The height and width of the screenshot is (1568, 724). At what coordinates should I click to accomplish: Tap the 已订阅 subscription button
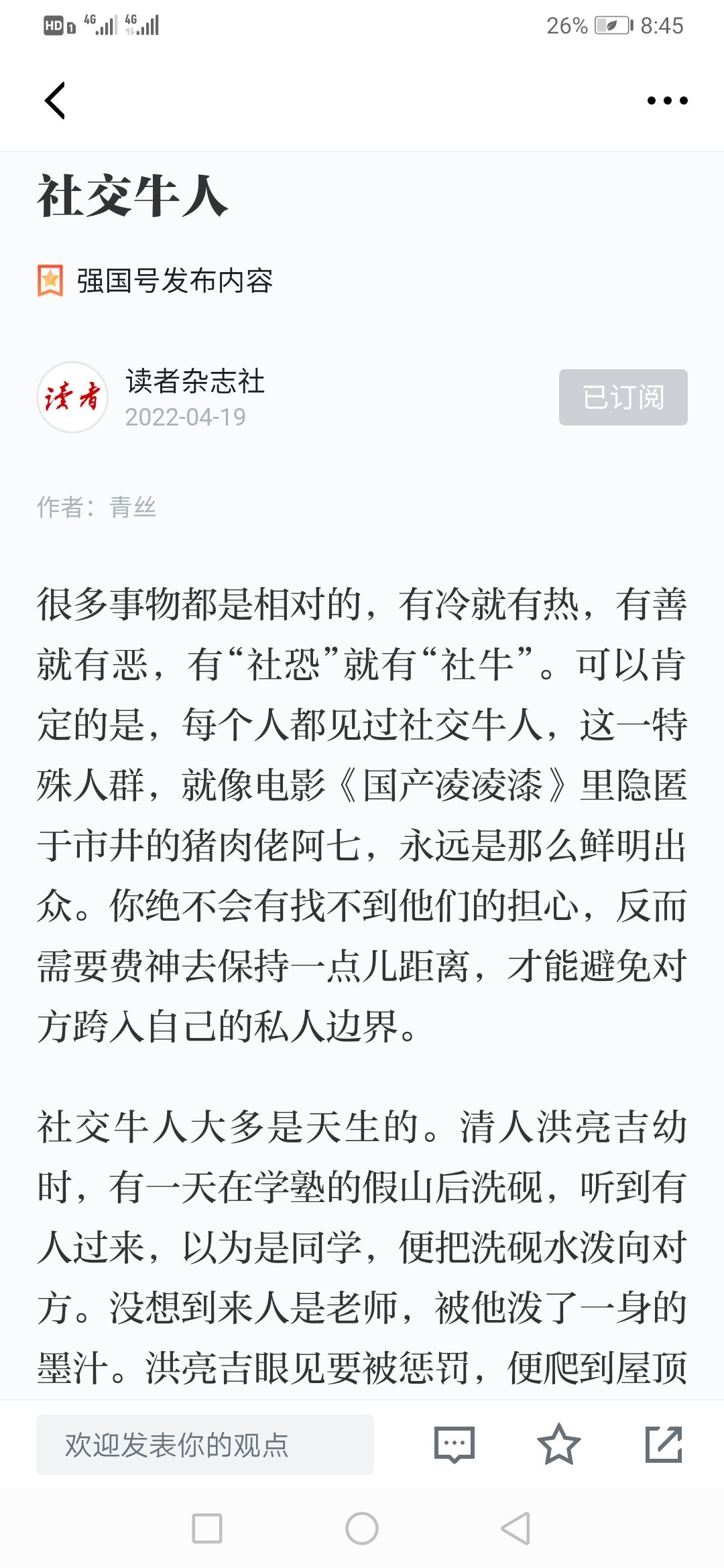tap(623, 397)
